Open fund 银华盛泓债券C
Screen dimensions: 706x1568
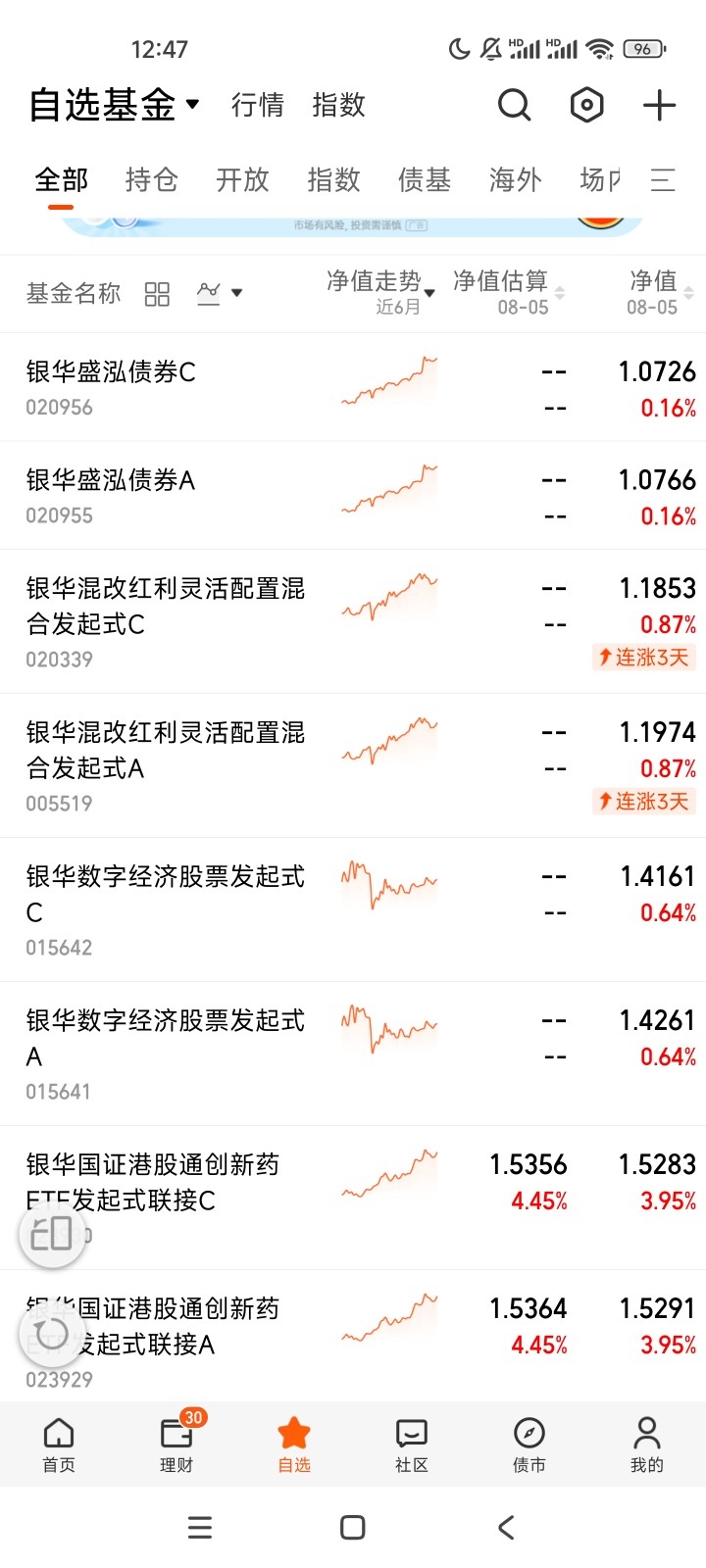coord(353,387)
